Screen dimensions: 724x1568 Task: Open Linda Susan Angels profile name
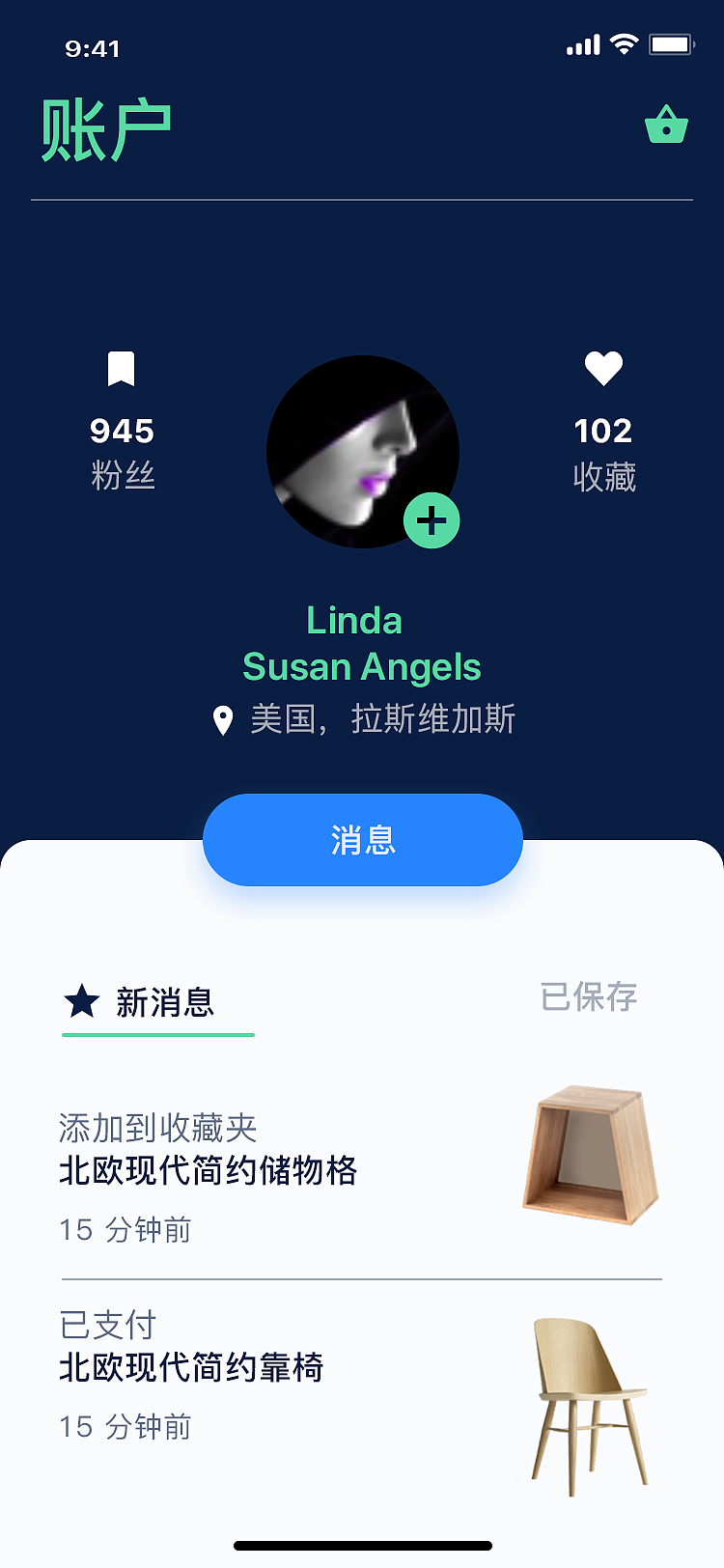[x=362, y=643]
